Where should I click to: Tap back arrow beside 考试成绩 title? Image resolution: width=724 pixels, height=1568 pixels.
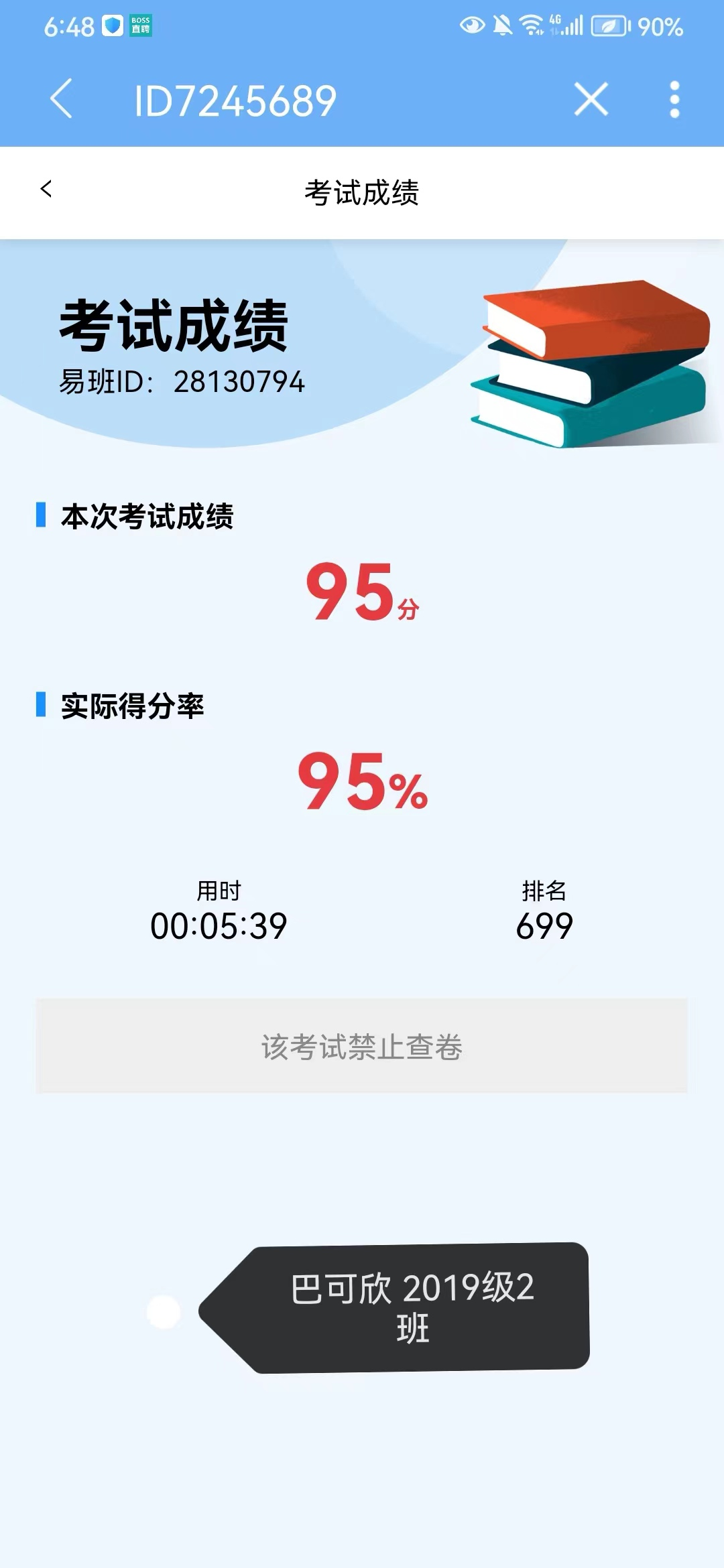[46, 189]
